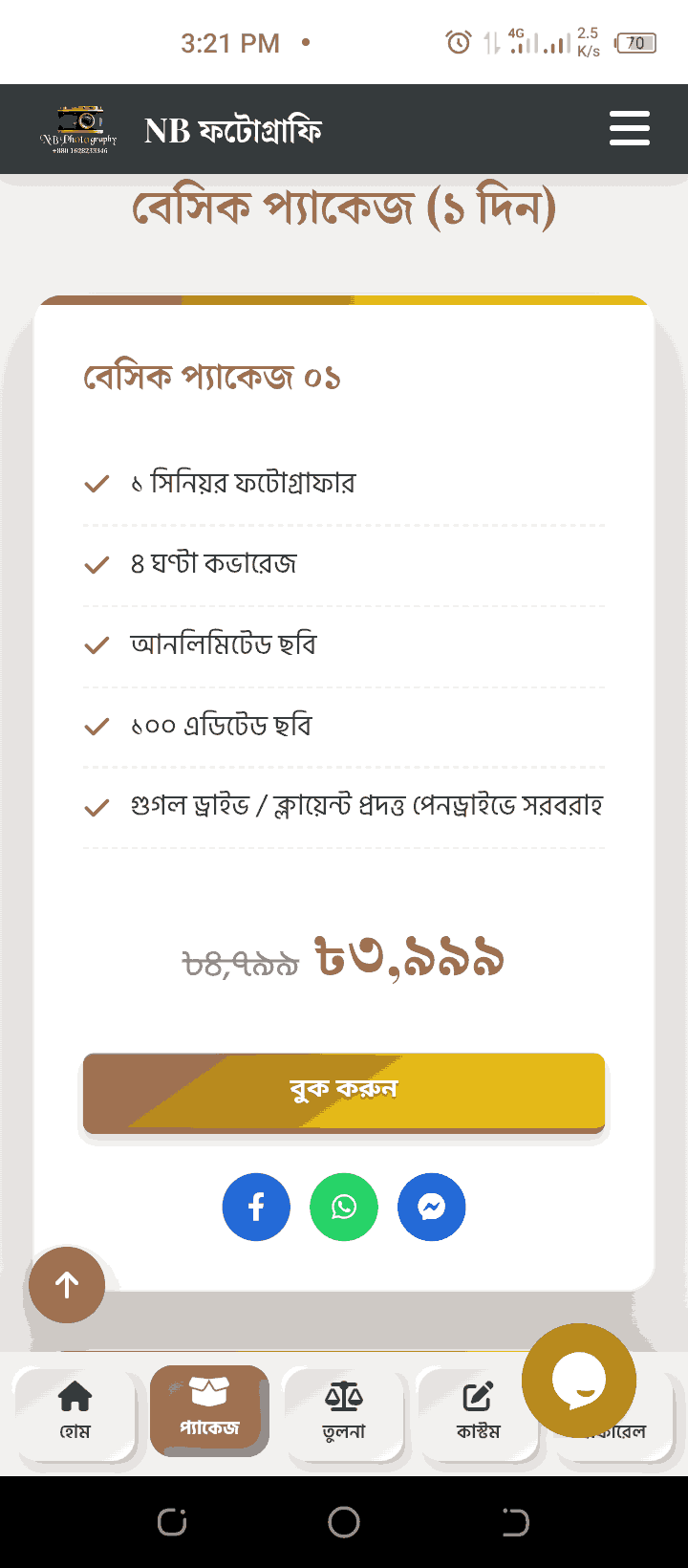This screenshot has width=688, height=1568.
Task: Tap the up-arrow back-to-top button
Action: pyautogui.click(x=67, y=1285)
